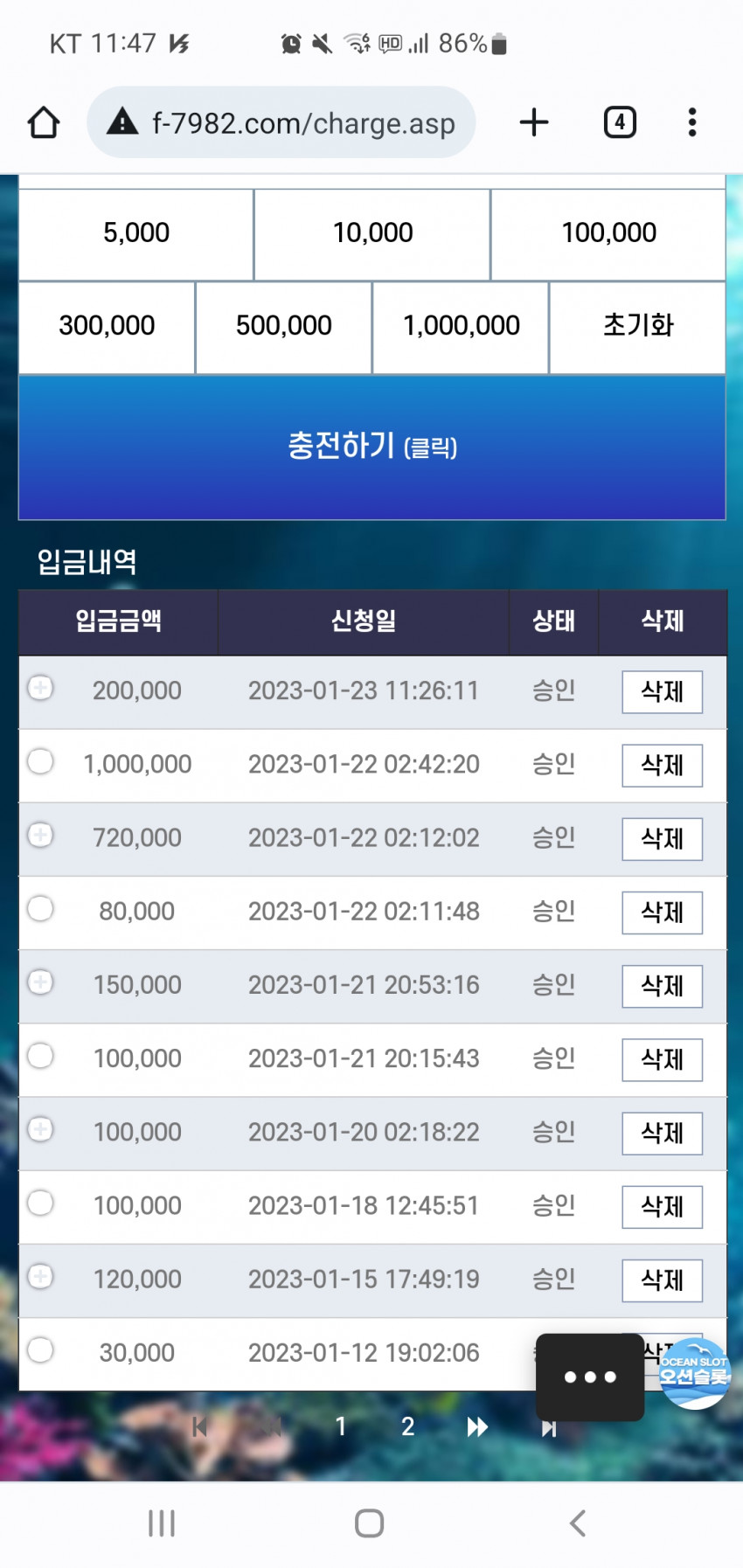Open a new browser tab

coord(534,122)
